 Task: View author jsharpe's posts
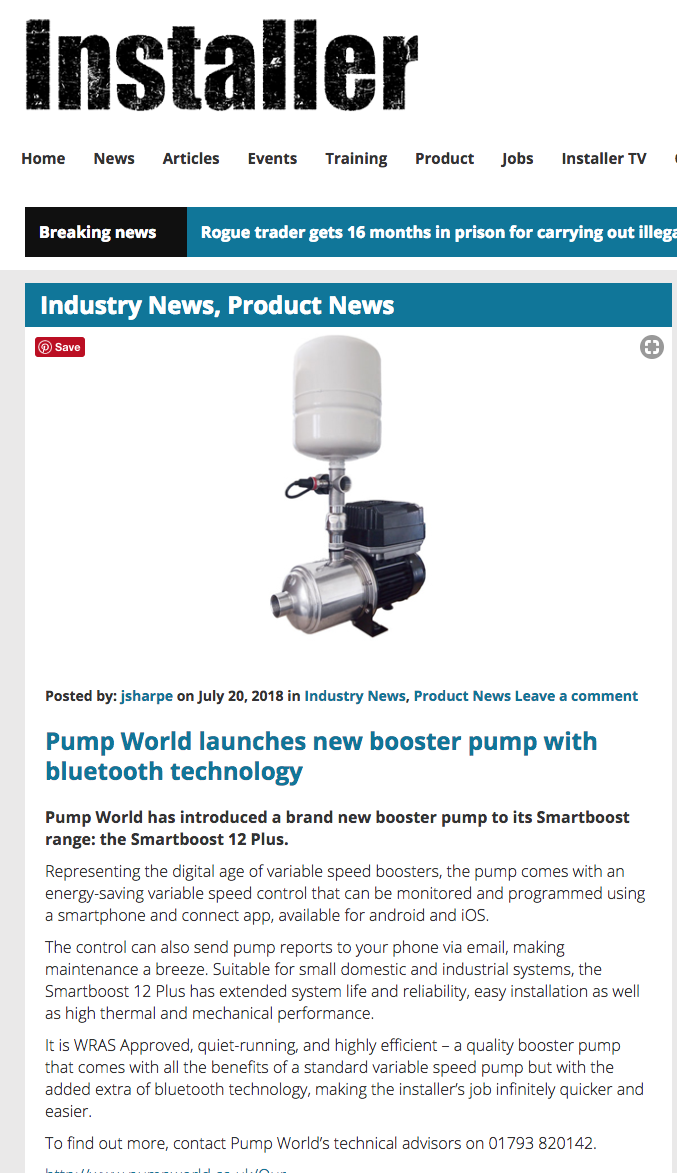[147, 696]
